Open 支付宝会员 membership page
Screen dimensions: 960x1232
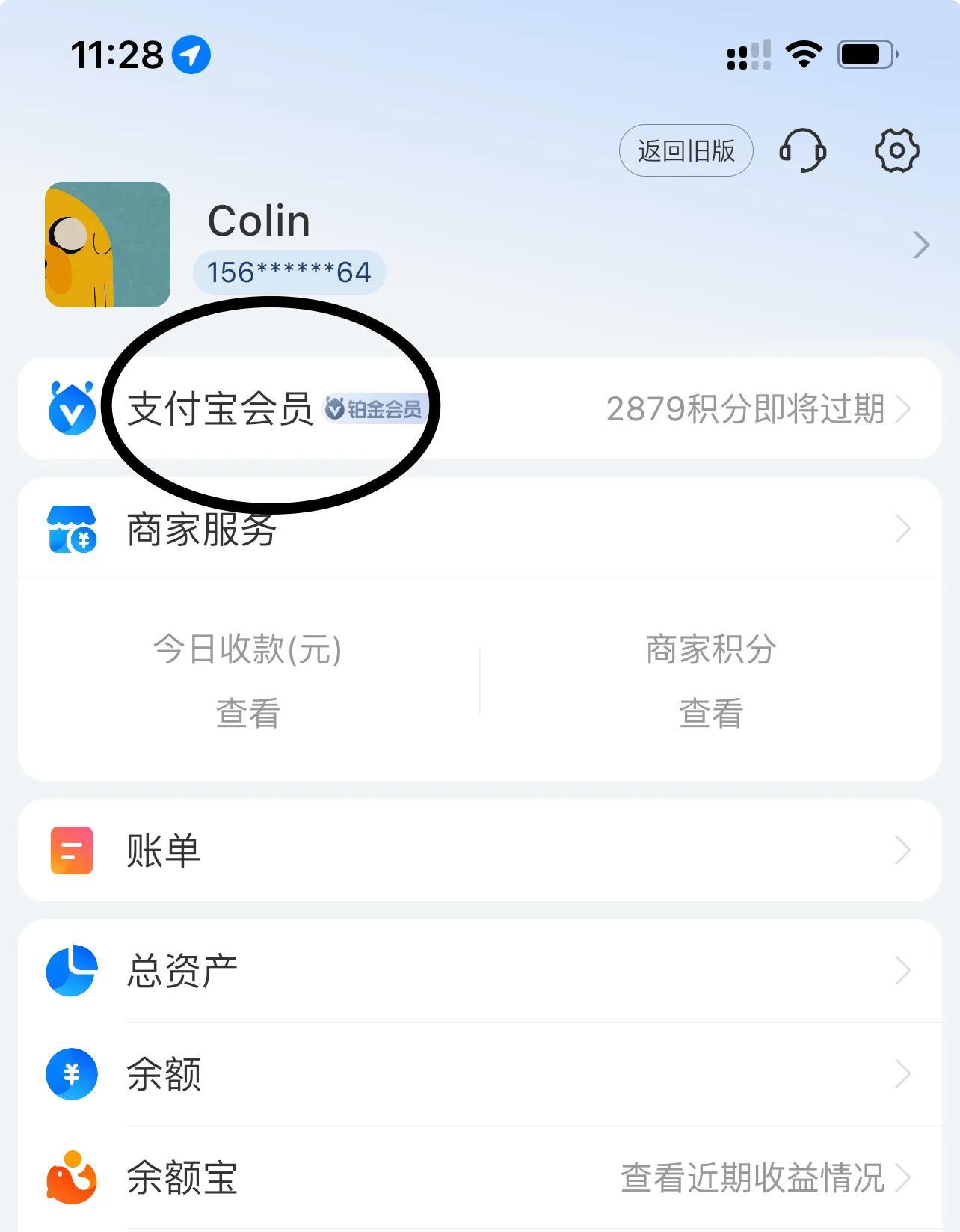click(x=479, y=409)
